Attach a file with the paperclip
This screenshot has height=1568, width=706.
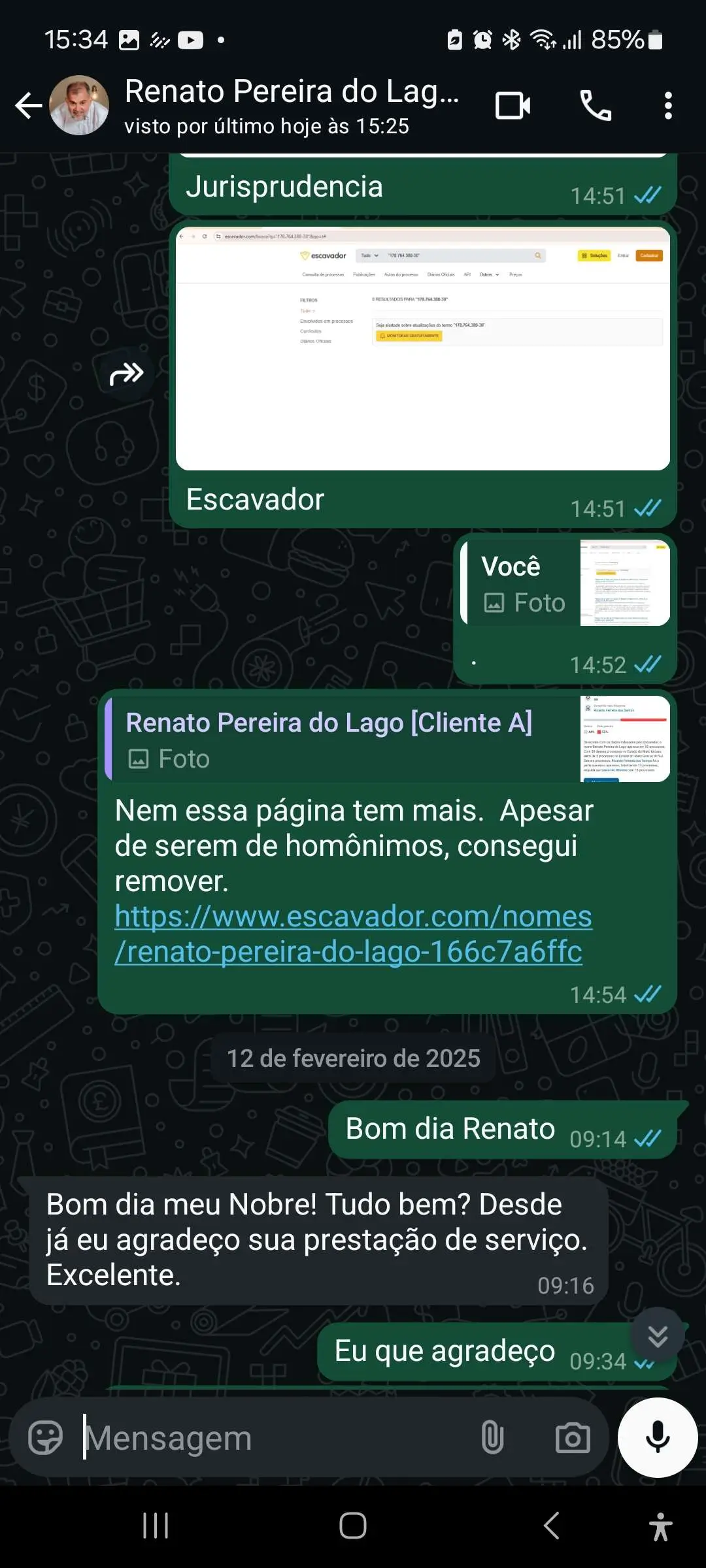492,1437
